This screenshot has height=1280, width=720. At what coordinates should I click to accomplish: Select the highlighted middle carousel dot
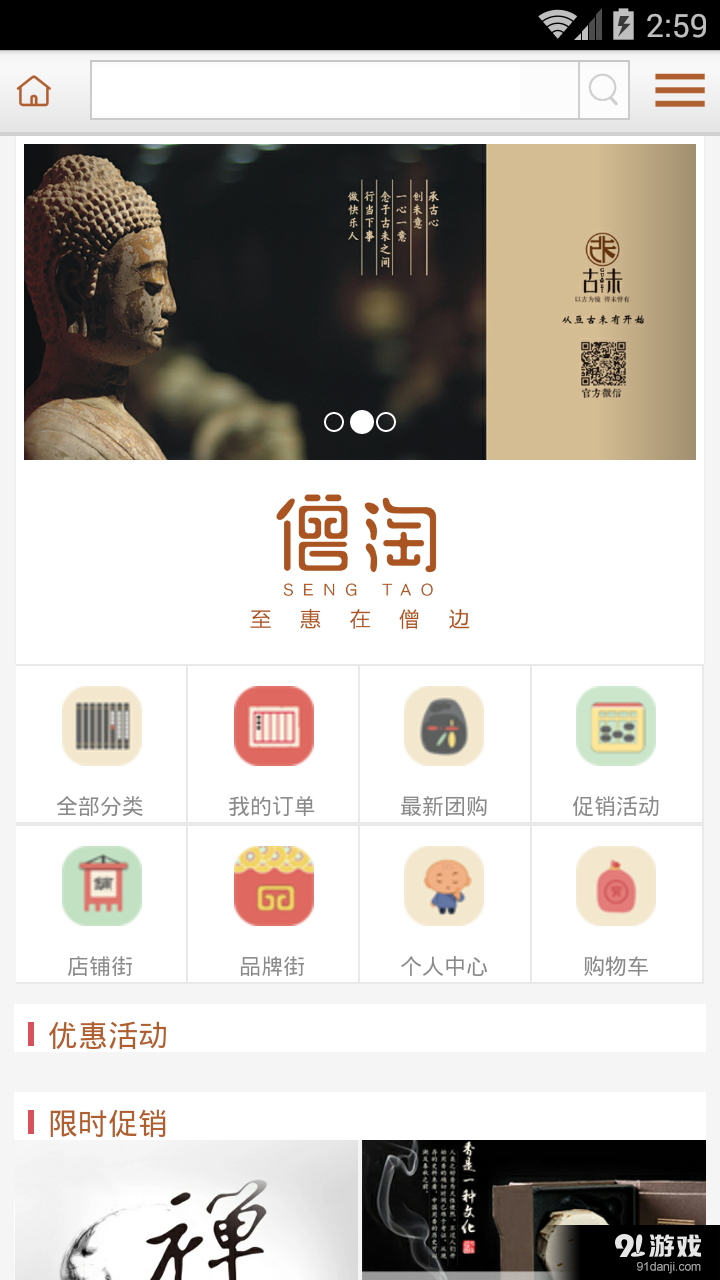click(x=360, y=422)
